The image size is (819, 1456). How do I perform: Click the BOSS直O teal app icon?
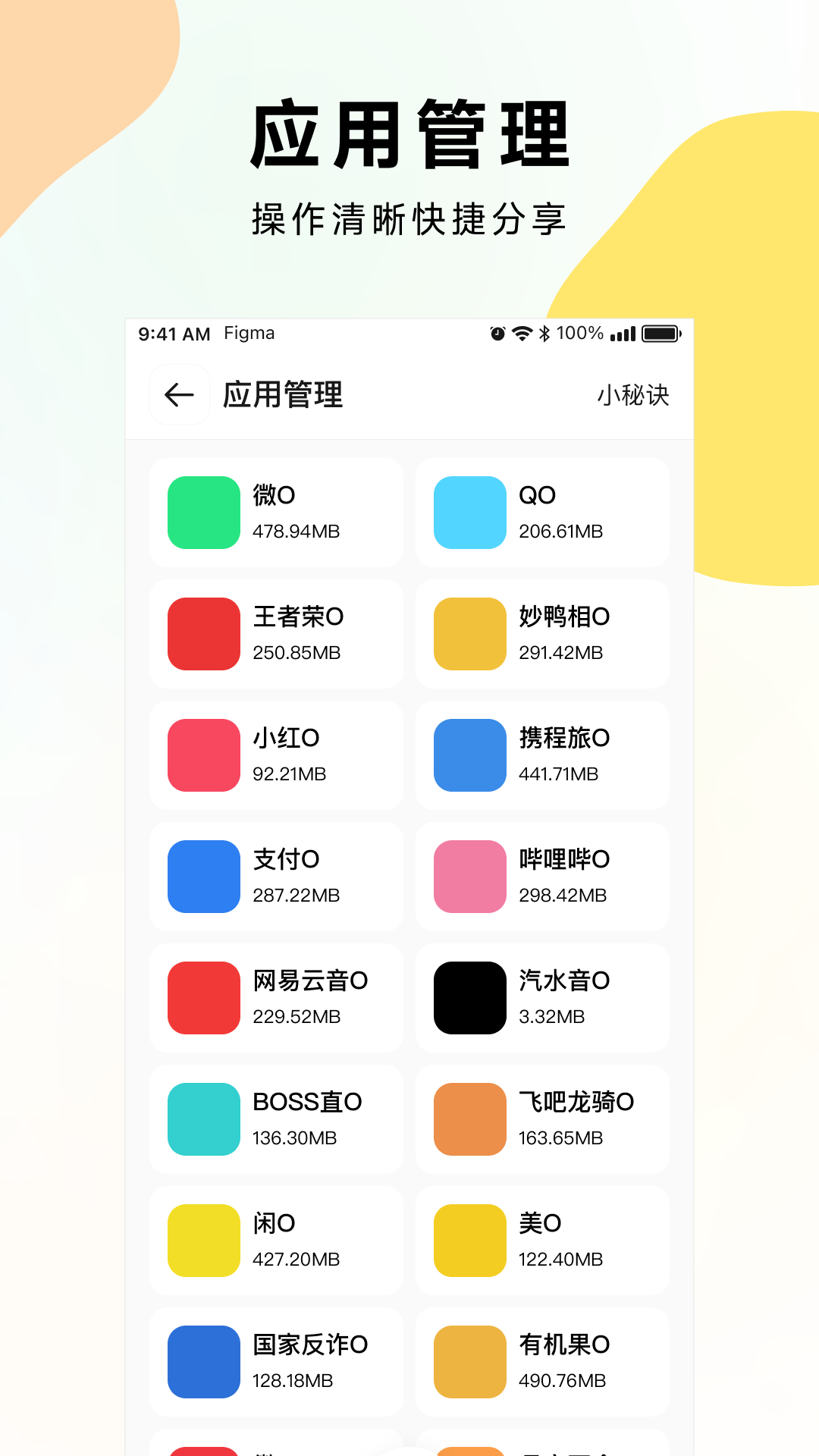tap(203, 1119)
